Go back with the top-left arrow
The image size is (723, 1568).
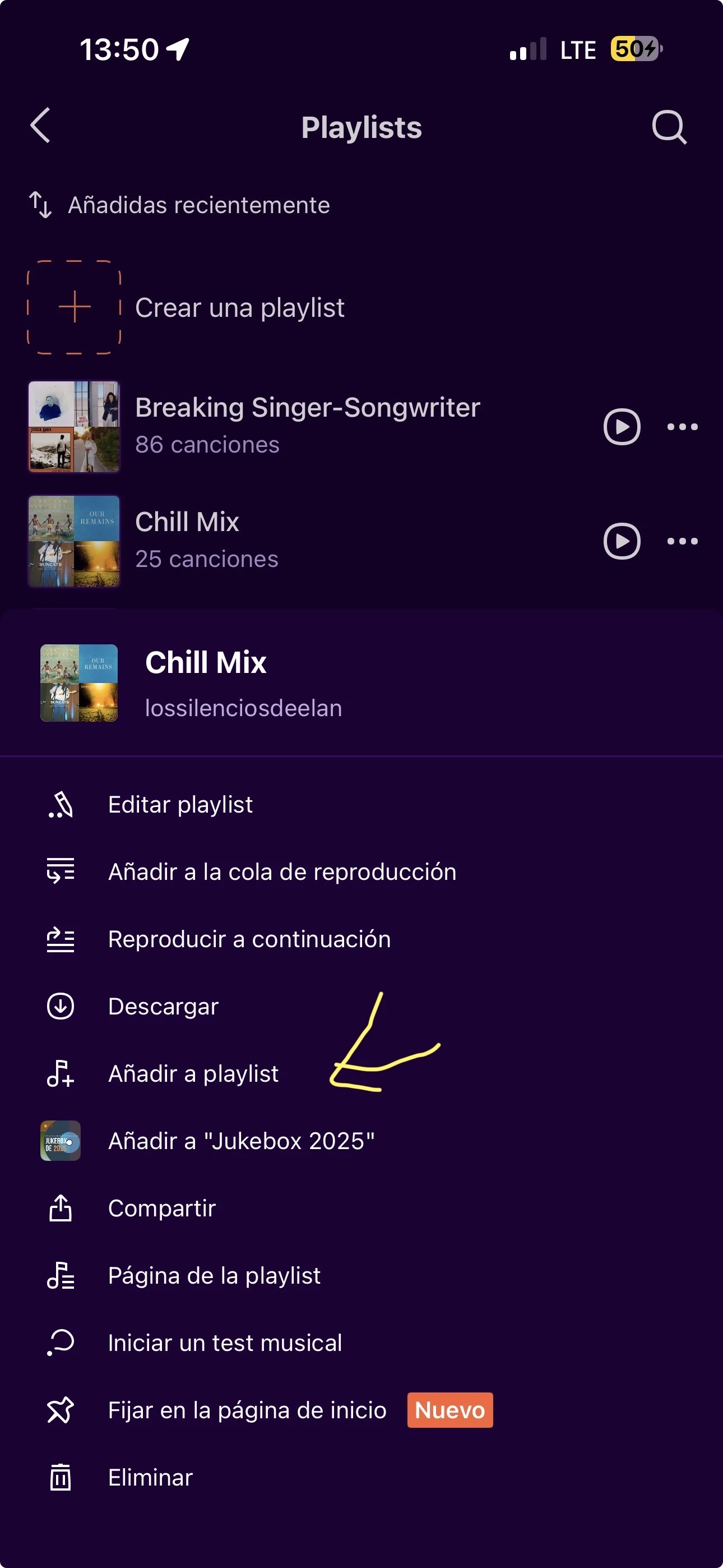[41, 126]
